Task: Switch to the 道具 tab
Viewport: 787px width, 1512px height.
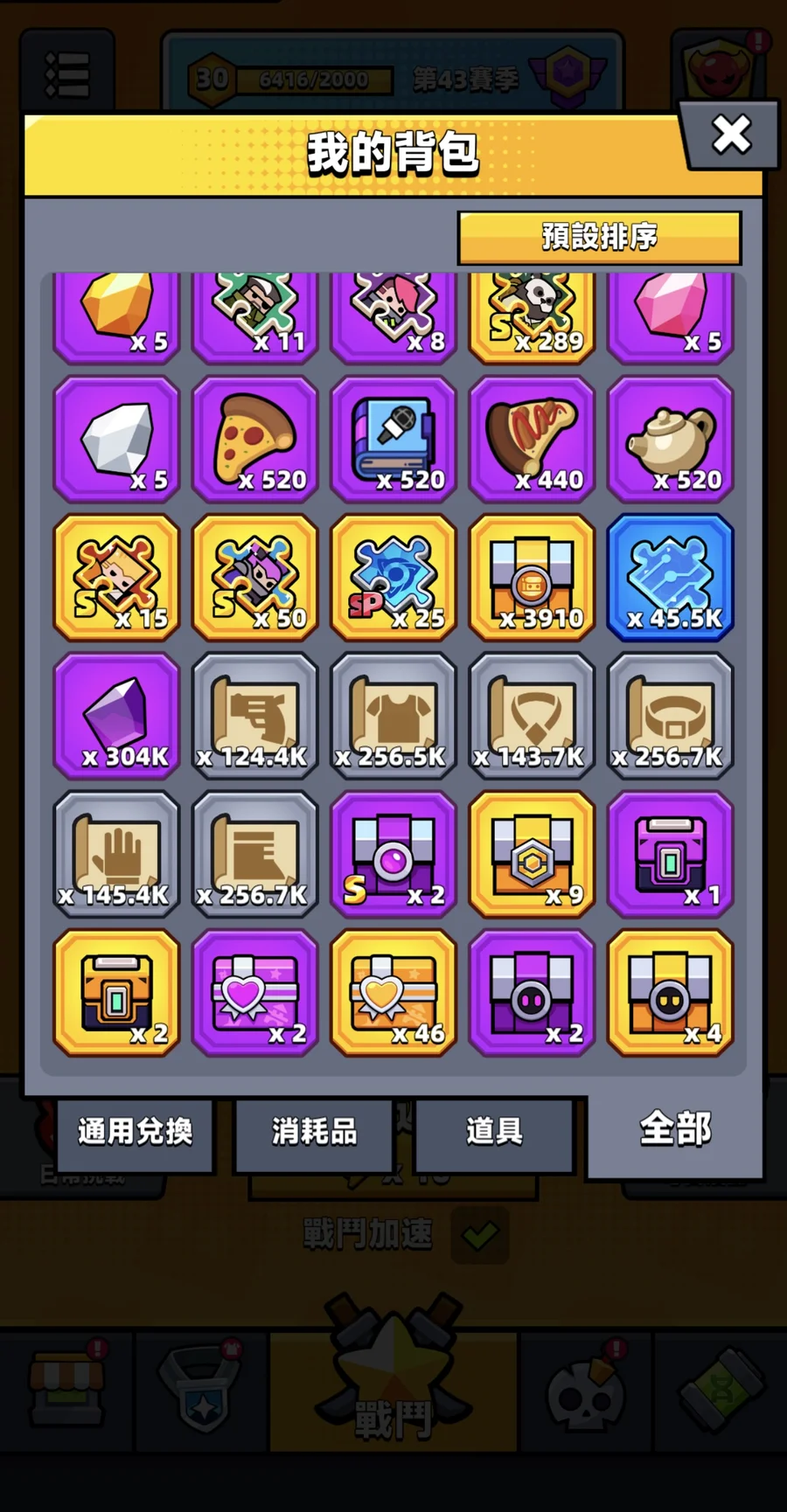Action: pyautogui.click(x=494, y=1132)
